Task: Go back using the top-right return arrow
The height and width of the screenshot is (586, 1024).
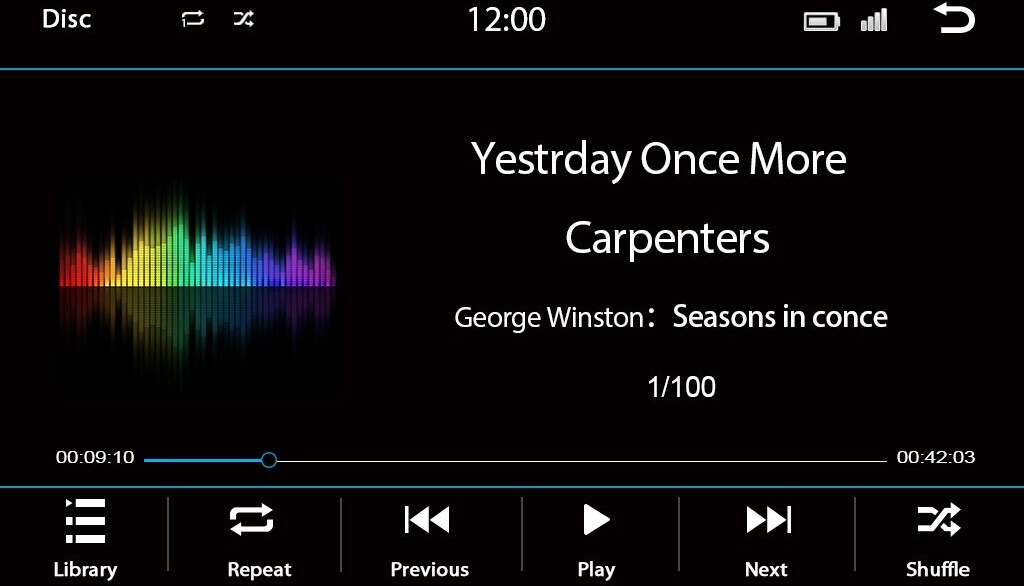Action: pyautogui.click(x=954, y=18)
